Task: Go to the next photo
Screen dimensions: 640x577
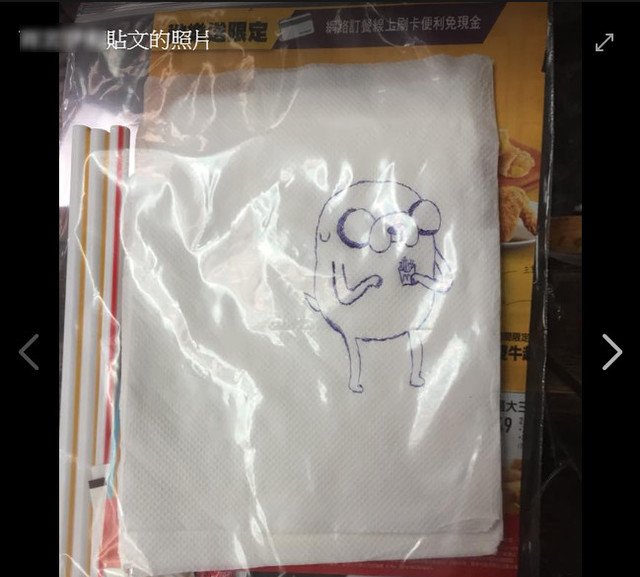Action: pyautogui.click(x=611, y=352)
